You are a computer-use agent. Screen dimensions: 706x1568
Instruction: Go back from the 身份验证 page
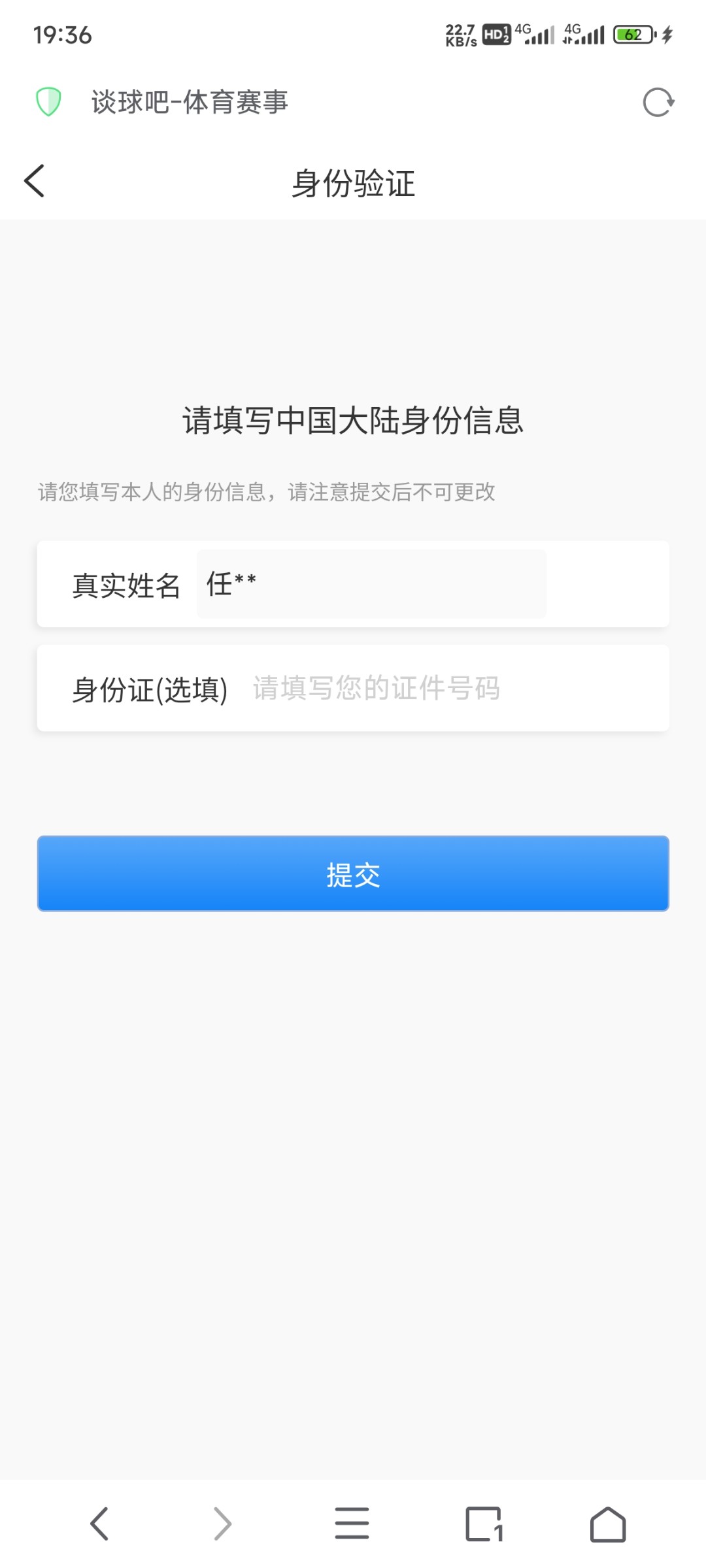pyautogui.click(x=34, y=181)
